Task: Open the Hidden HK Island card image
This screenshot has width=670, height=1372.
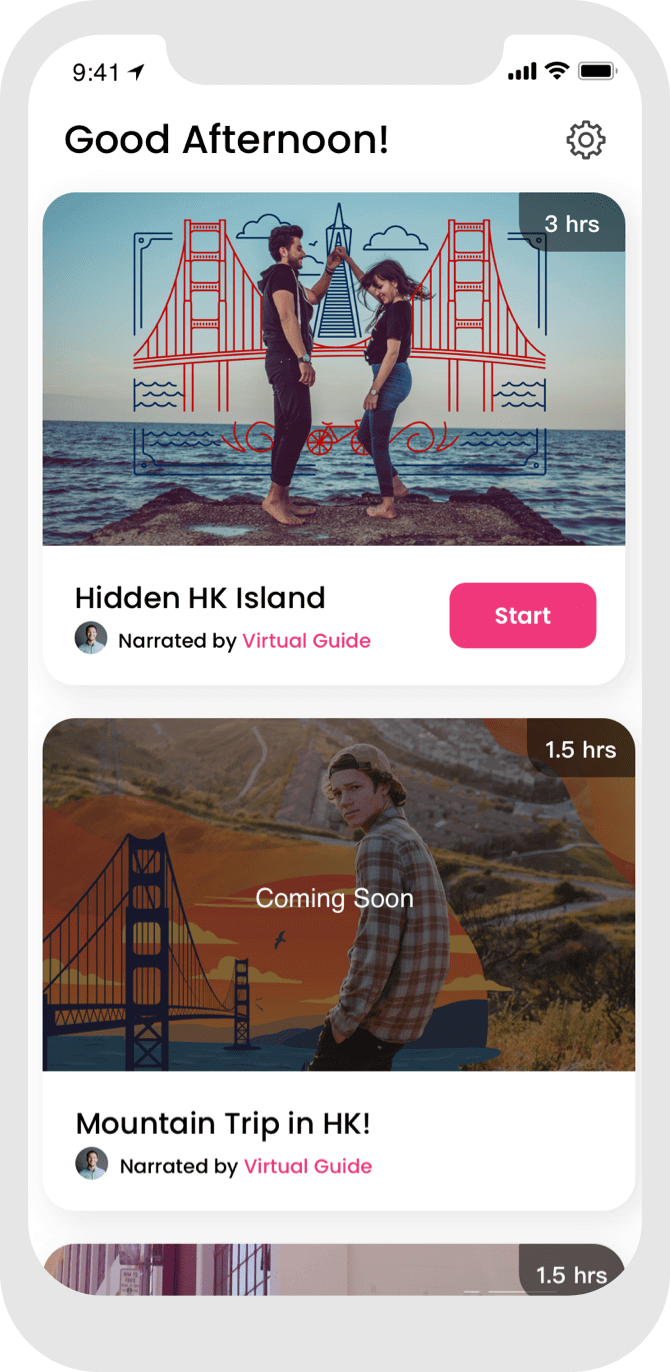Action: pyautogui.click(x=334, y=368)
